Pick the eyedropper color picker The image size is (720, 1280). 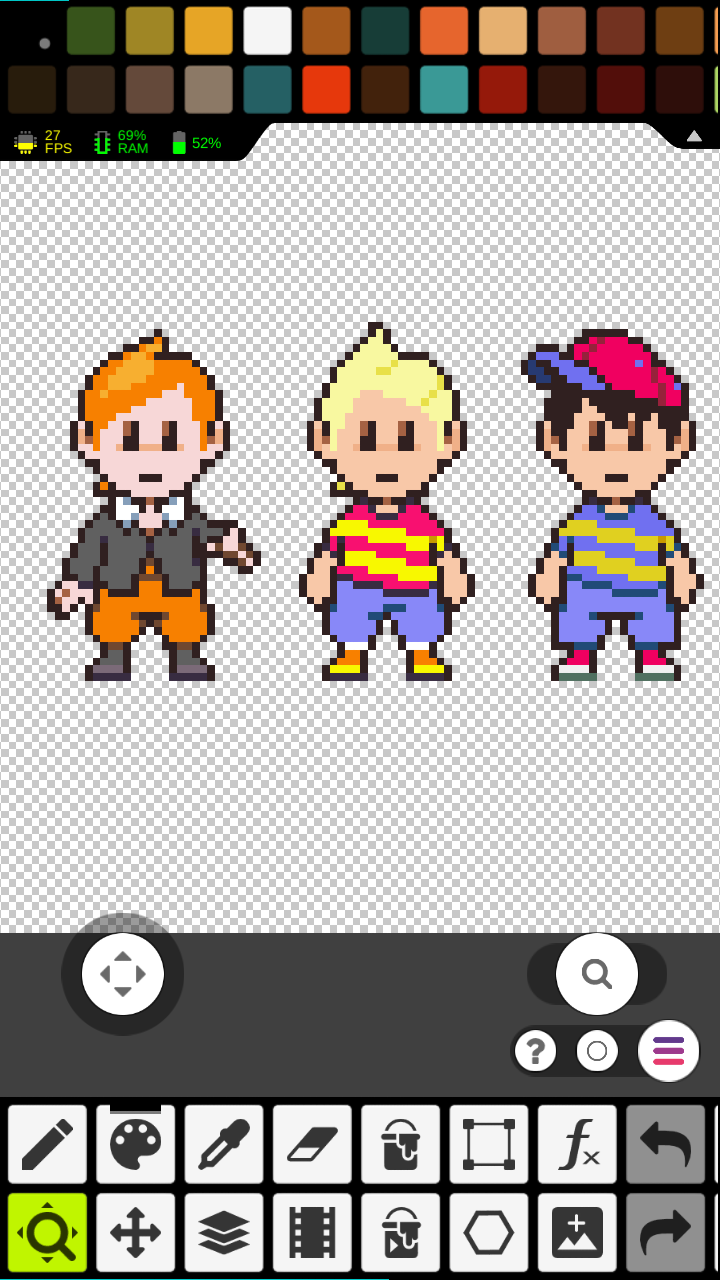(224, 1144)
